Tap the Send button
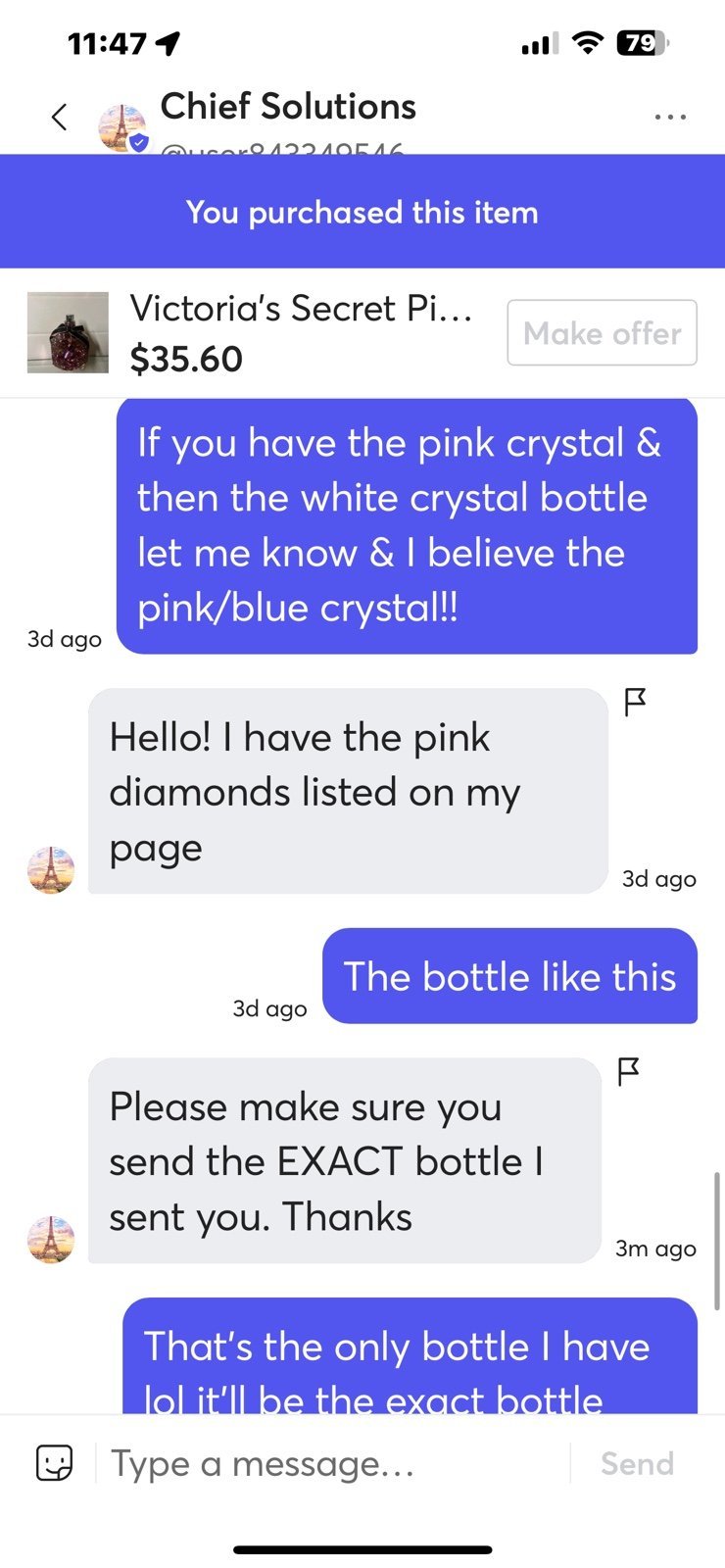The image size is (725, 1568). 637,1463
